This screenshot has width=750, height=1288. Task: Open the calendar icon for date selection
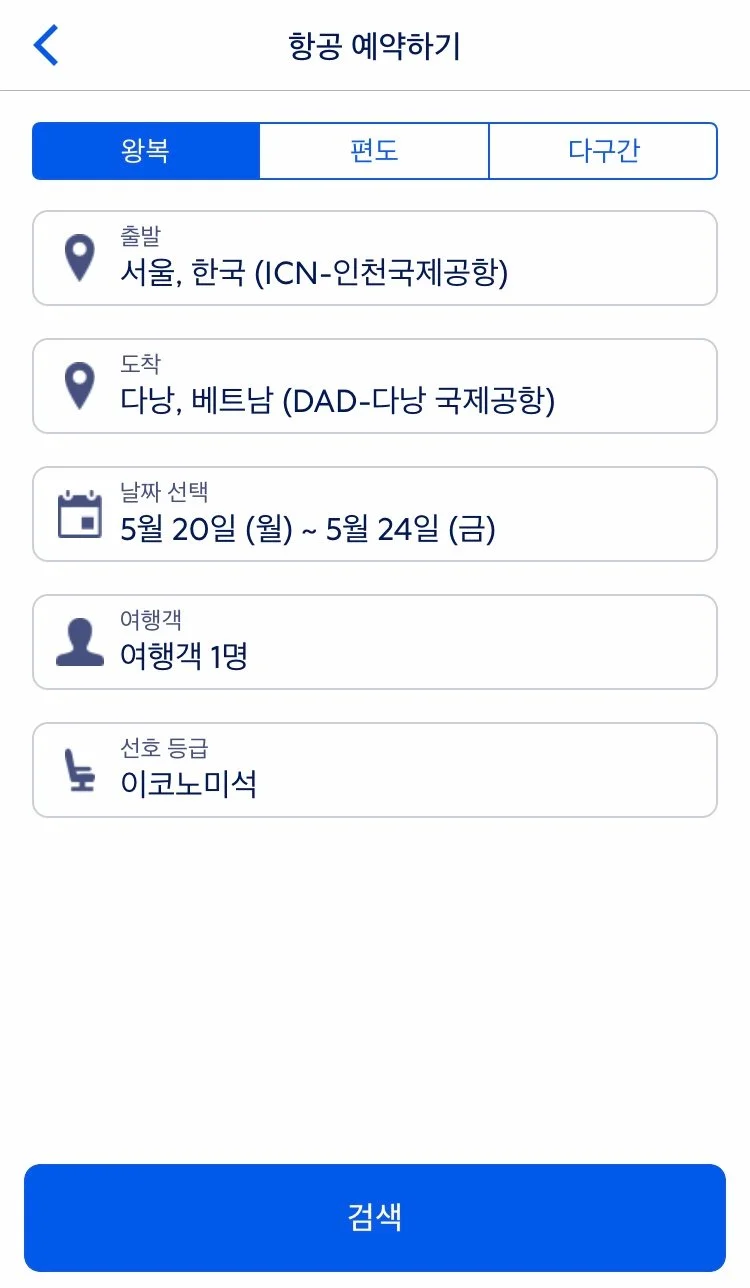point(79,514)
